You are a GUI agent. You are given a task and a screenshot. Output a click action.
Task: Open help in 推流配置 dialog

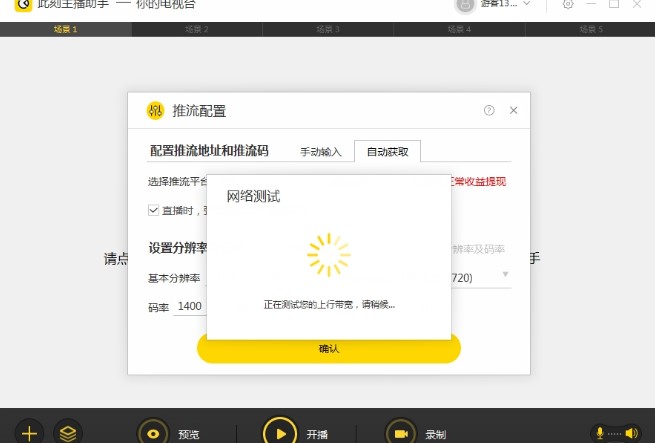point(489,110)
